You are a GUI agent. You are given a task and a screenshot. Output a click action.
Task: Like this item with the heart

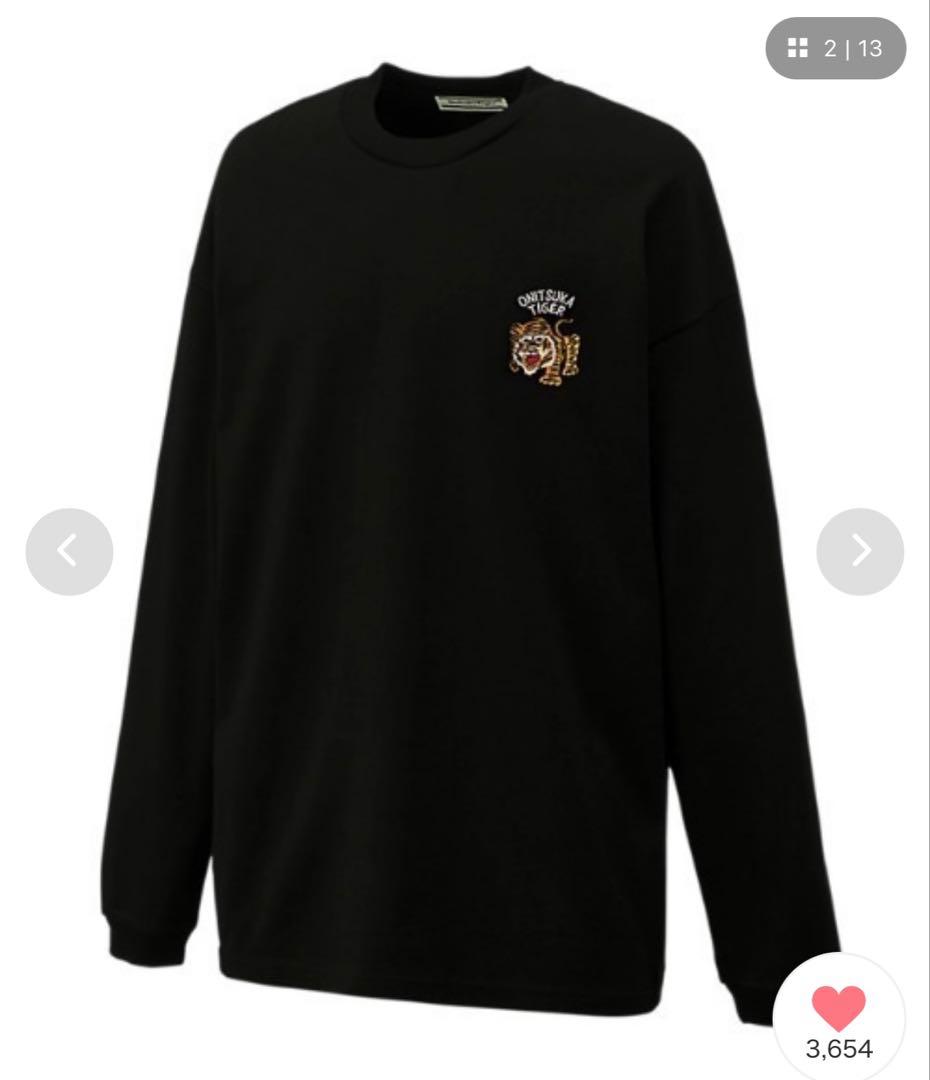[839, 1008]
